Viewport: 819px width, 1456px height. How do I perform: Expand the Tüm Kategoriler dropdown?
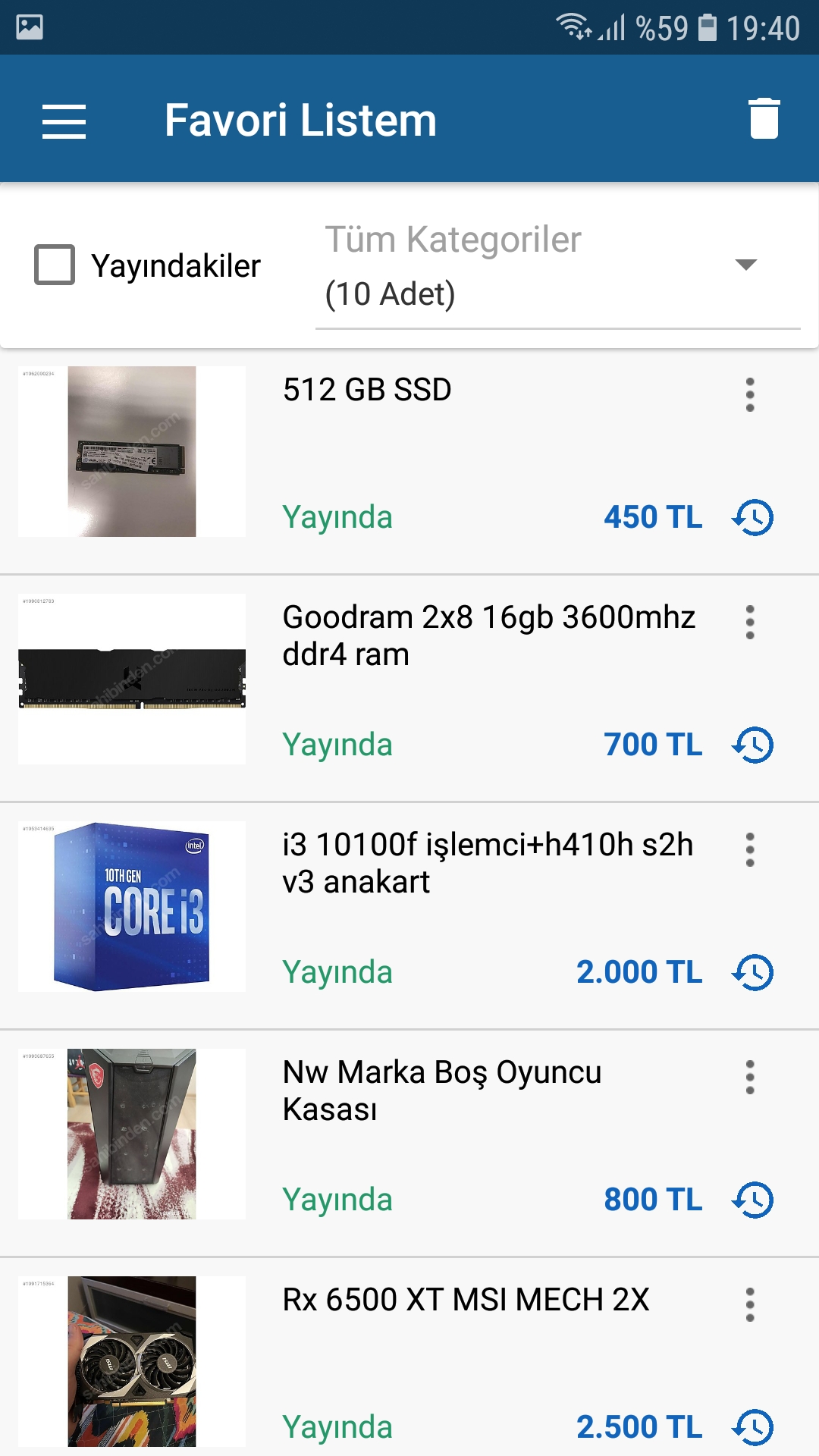pyautogui.click(x=557, y=266)
